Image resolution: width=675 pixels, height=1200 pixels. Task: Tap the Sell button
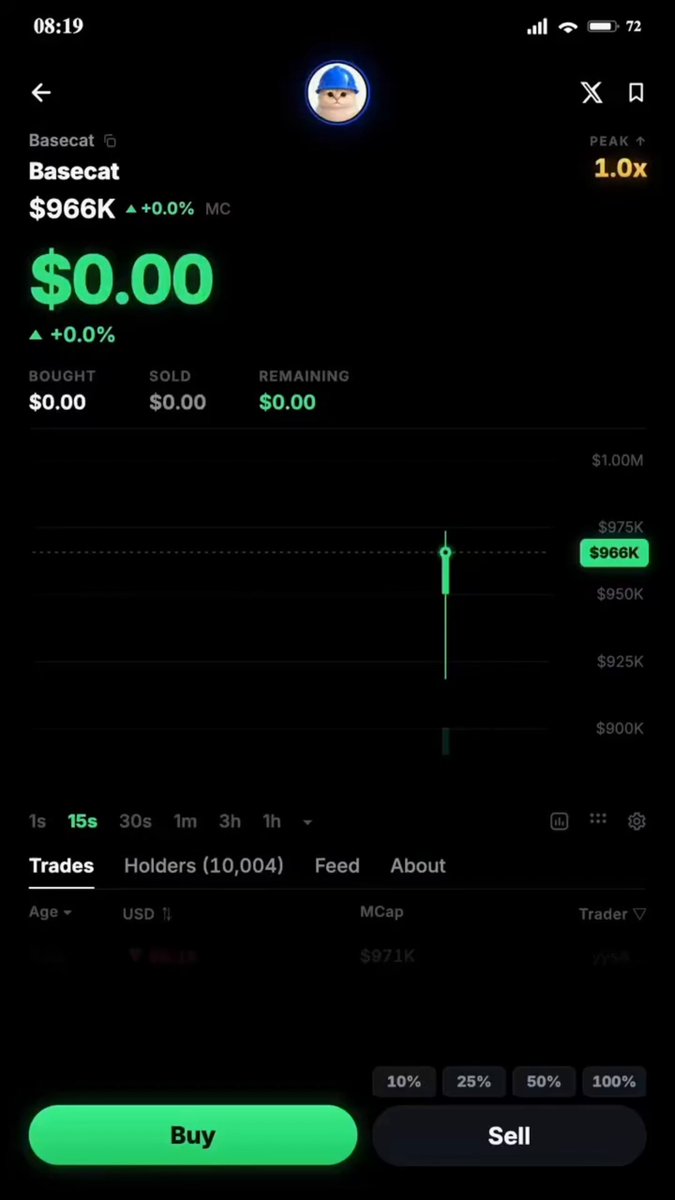tap(509, 1135)
